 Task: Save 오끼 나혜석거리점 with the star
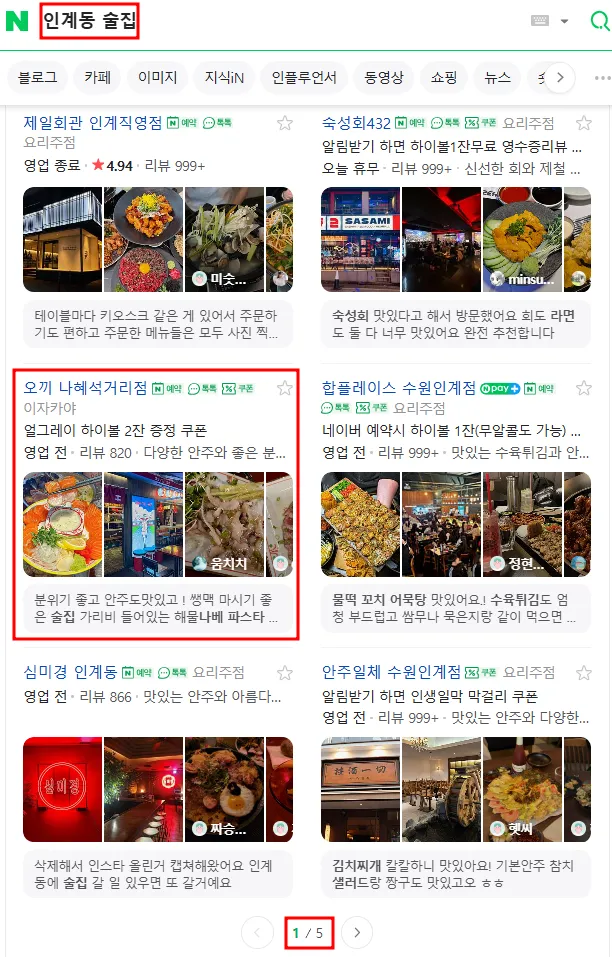coord(285,388)
